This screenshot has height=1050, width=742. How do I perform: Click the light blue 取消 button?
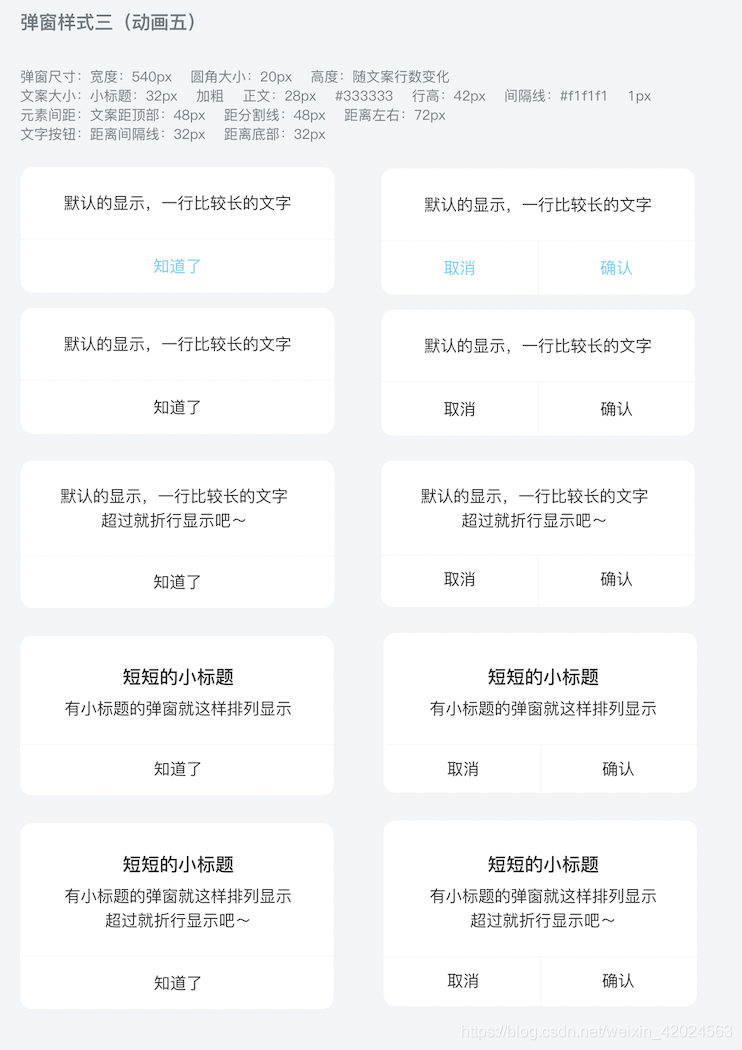(459, 268)
